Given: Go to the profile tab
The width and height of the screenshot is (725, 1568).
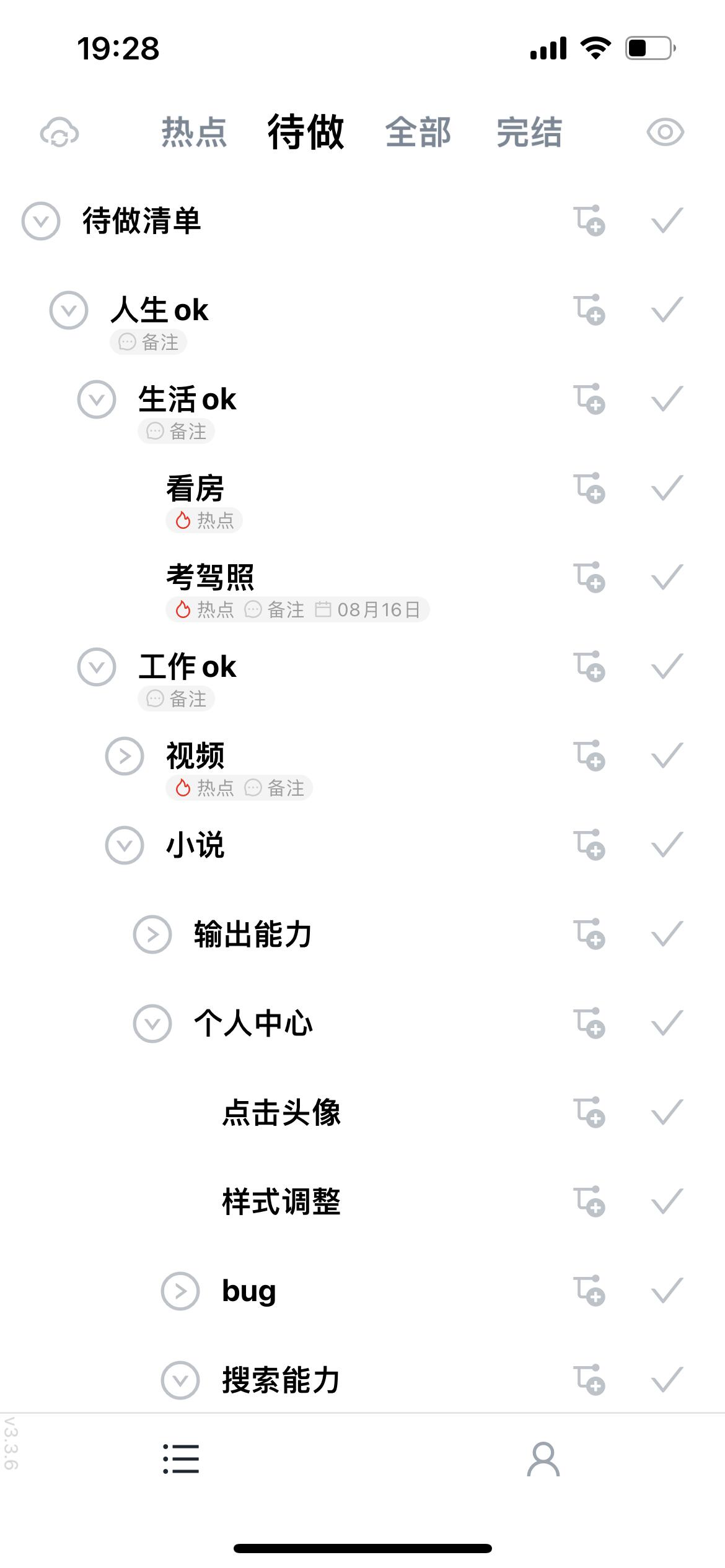Looking at the screenshot, I should point(543,1460).
